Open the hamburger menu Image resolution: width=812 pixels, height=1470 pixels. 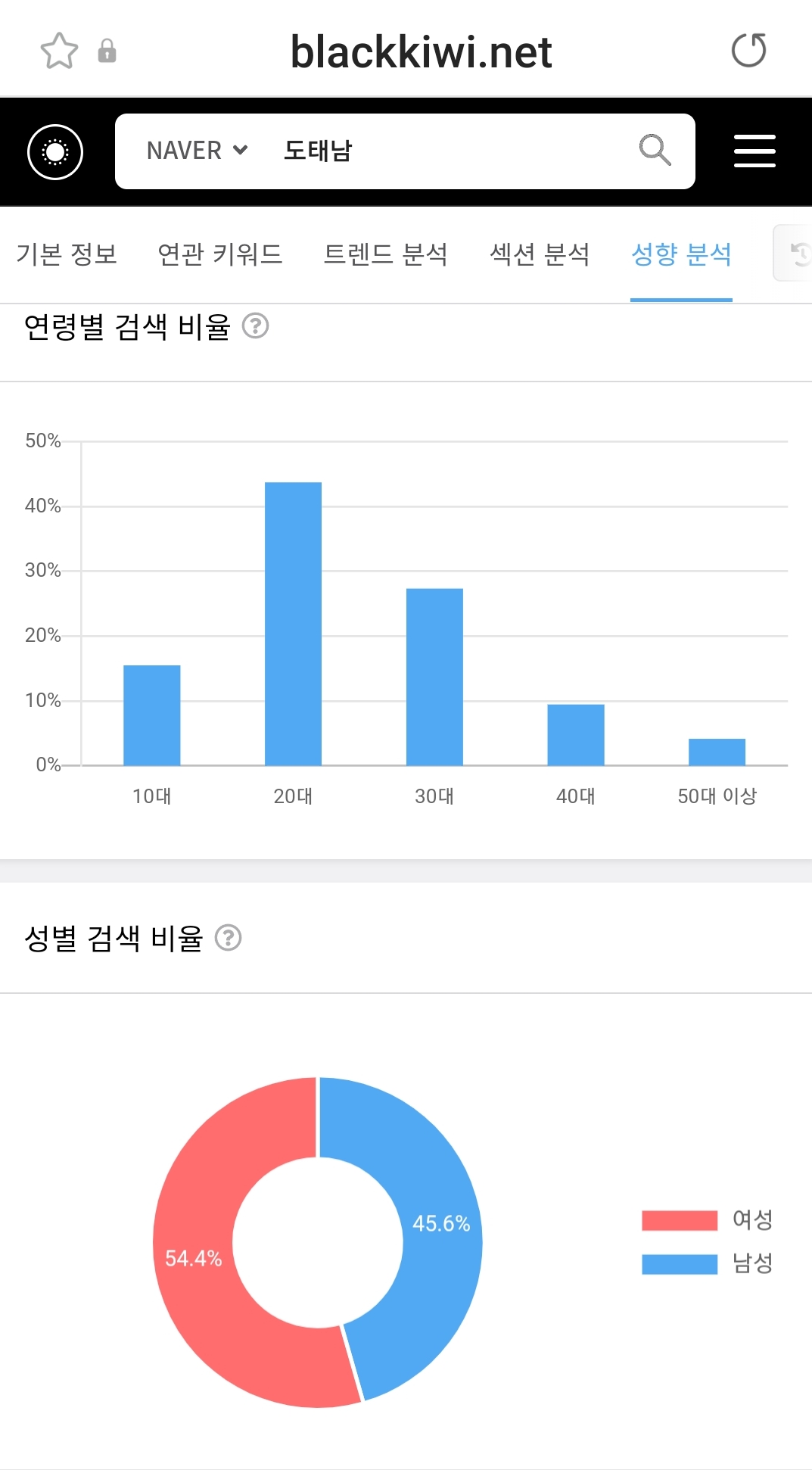pyautogui.click(x=754, y=151)
